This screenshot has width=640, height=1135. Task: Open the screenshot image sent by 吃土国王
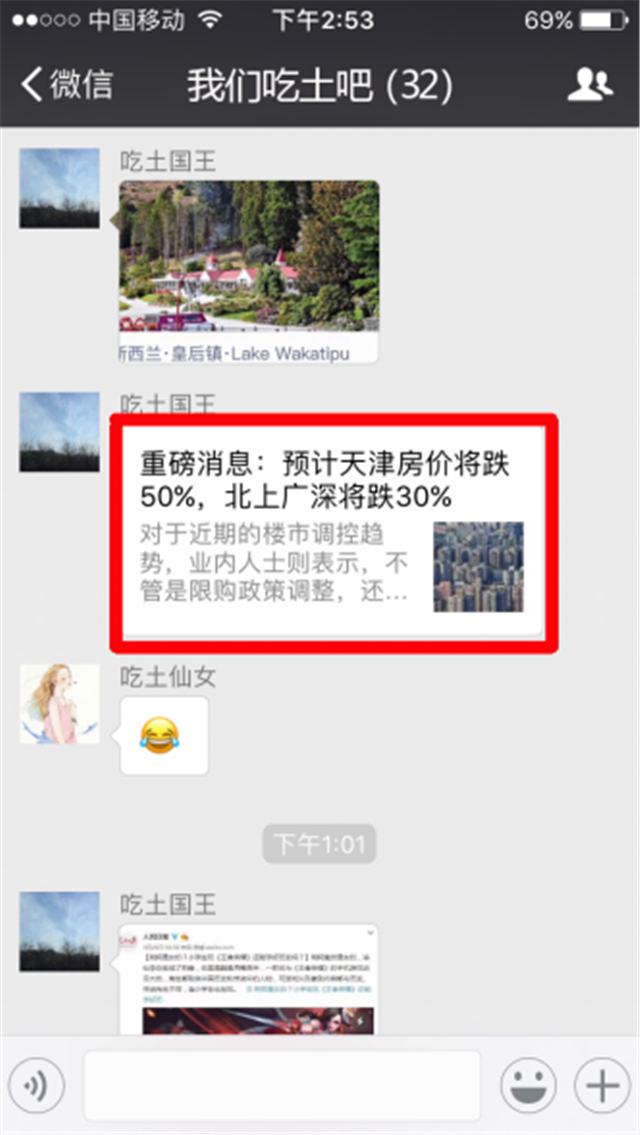click(248, 980)
